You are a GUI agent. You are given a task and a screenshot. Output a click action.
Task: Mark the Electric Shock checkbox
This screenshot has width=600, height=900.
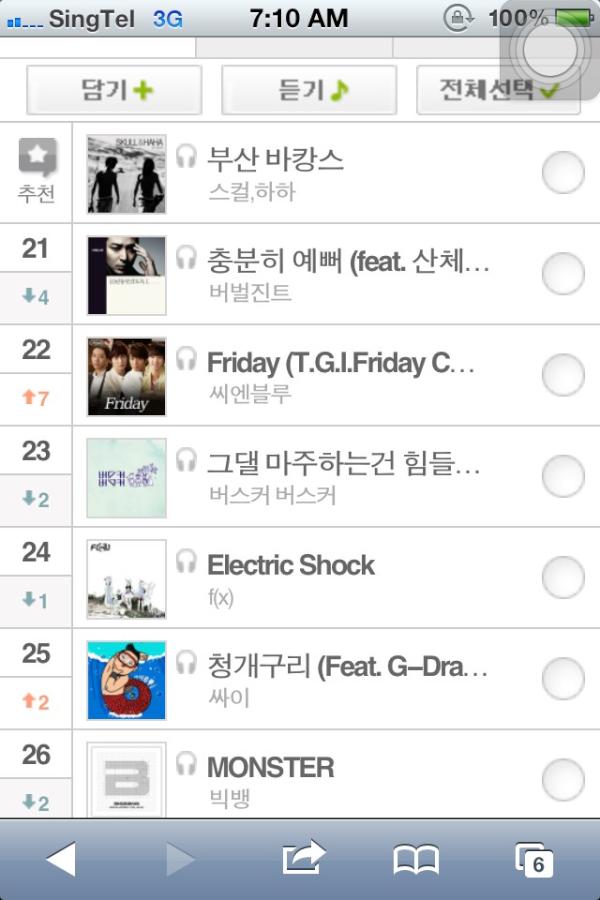(563, 577)
